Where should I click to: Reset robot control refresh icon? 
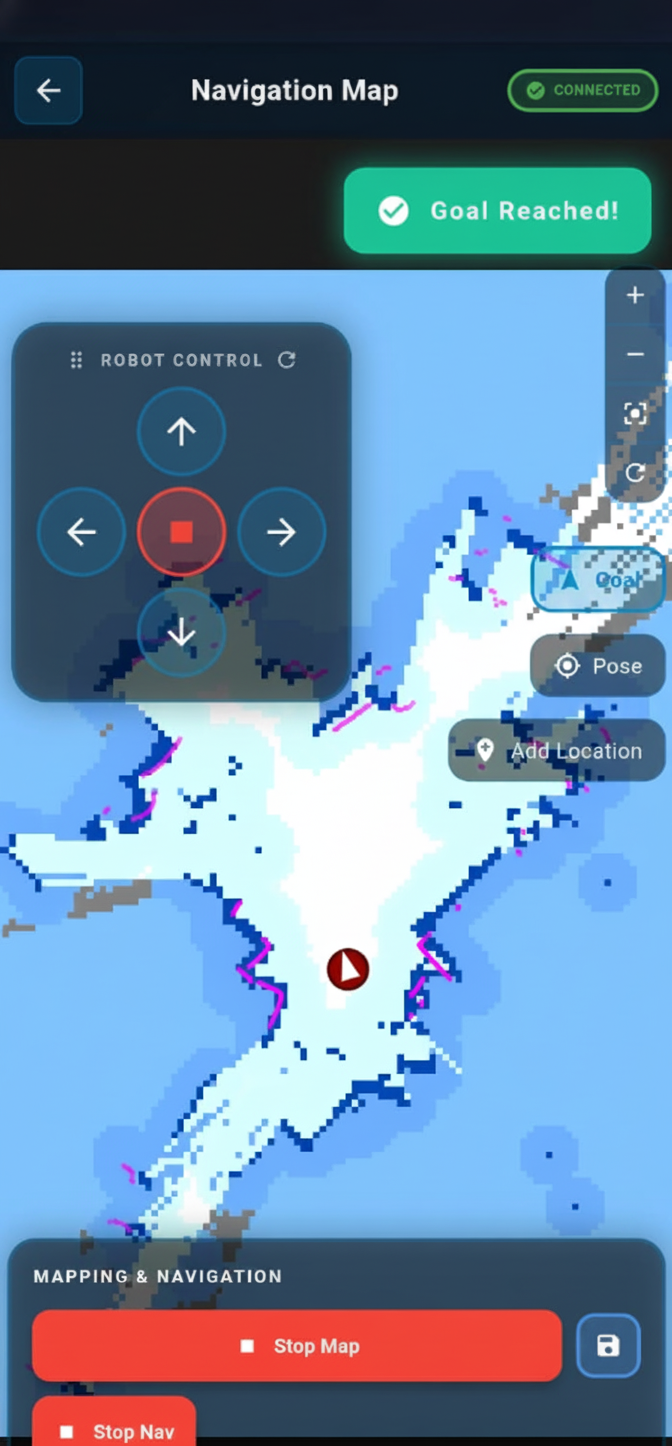click(x=287, y=360)
